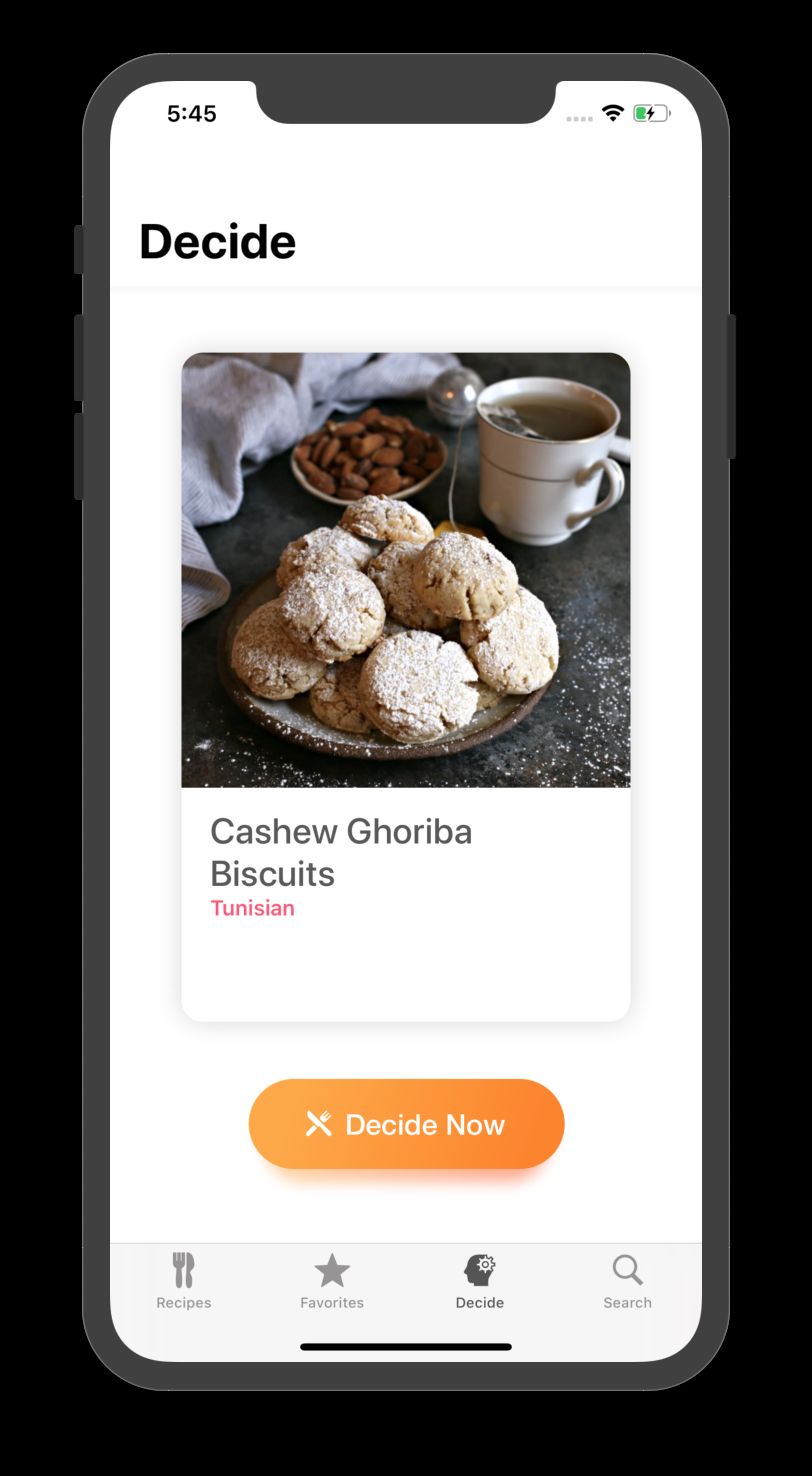Go to the Search tab

[627, 1282]
